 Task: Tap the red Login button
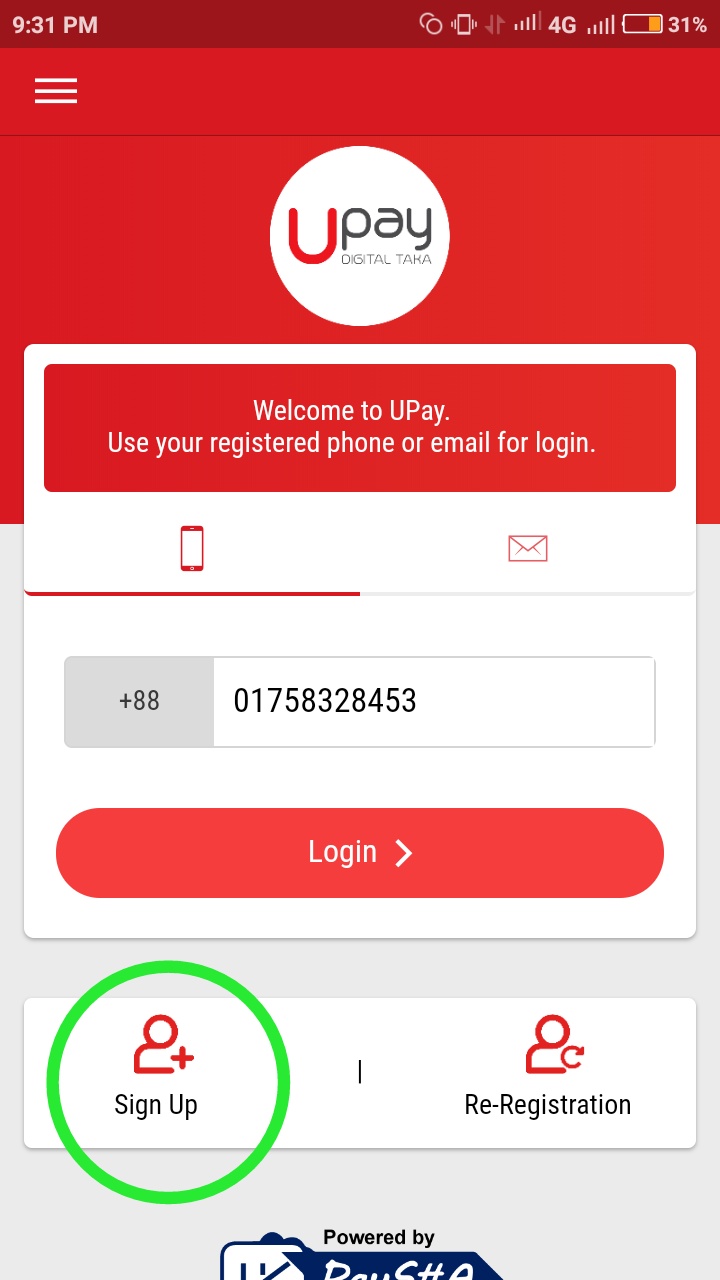[x=360, y=853]
